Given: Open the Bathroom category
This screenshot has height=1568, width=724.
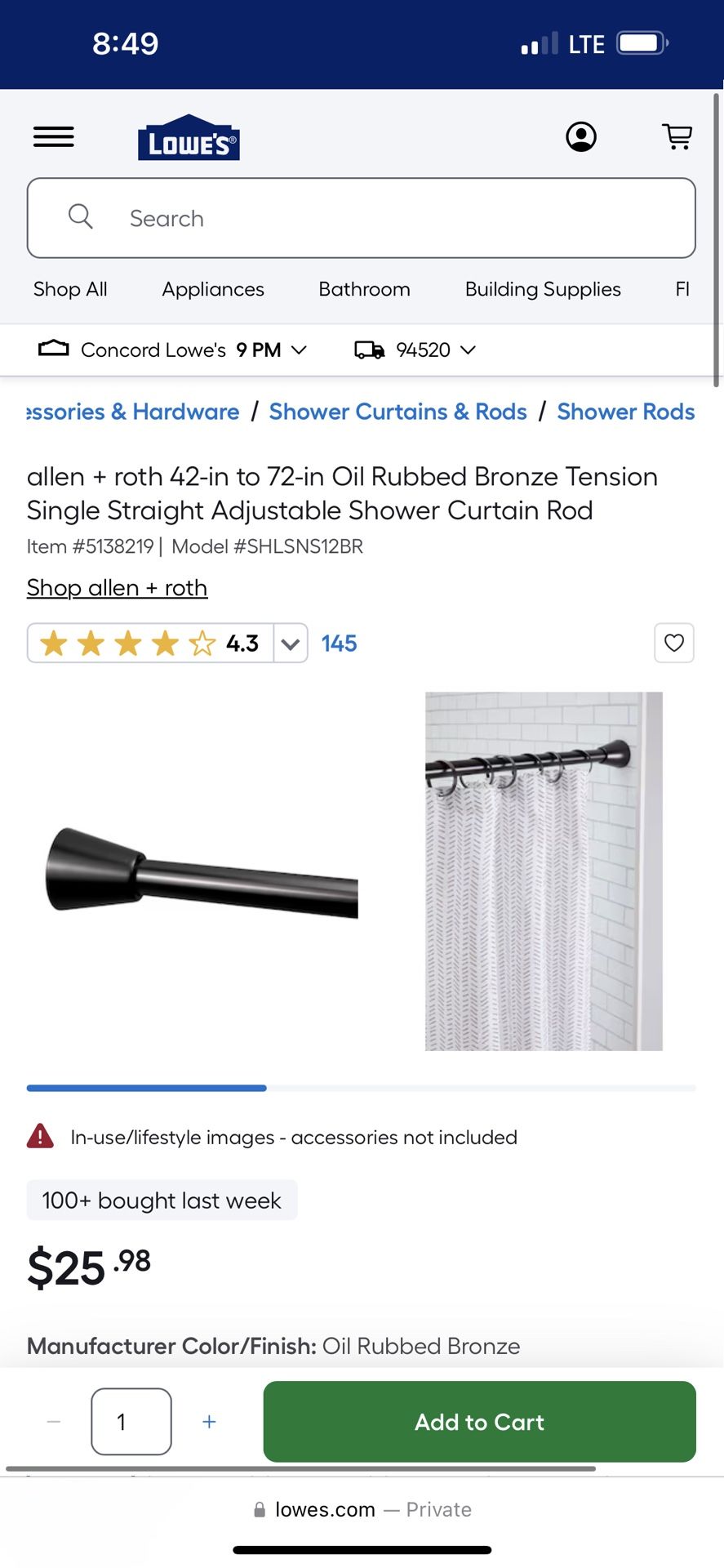Looking at the screenshot, I should tap(364, 289).
